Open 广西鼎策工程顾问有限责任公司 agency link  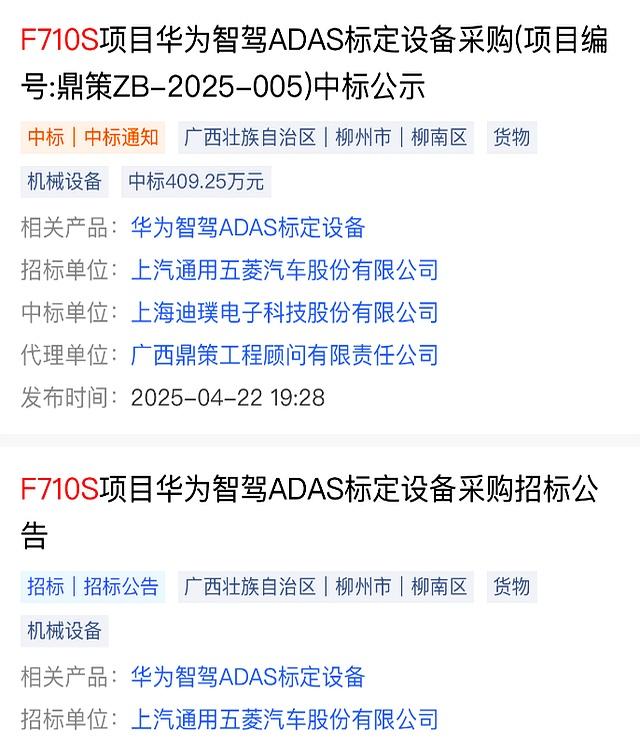click(284, 355)
